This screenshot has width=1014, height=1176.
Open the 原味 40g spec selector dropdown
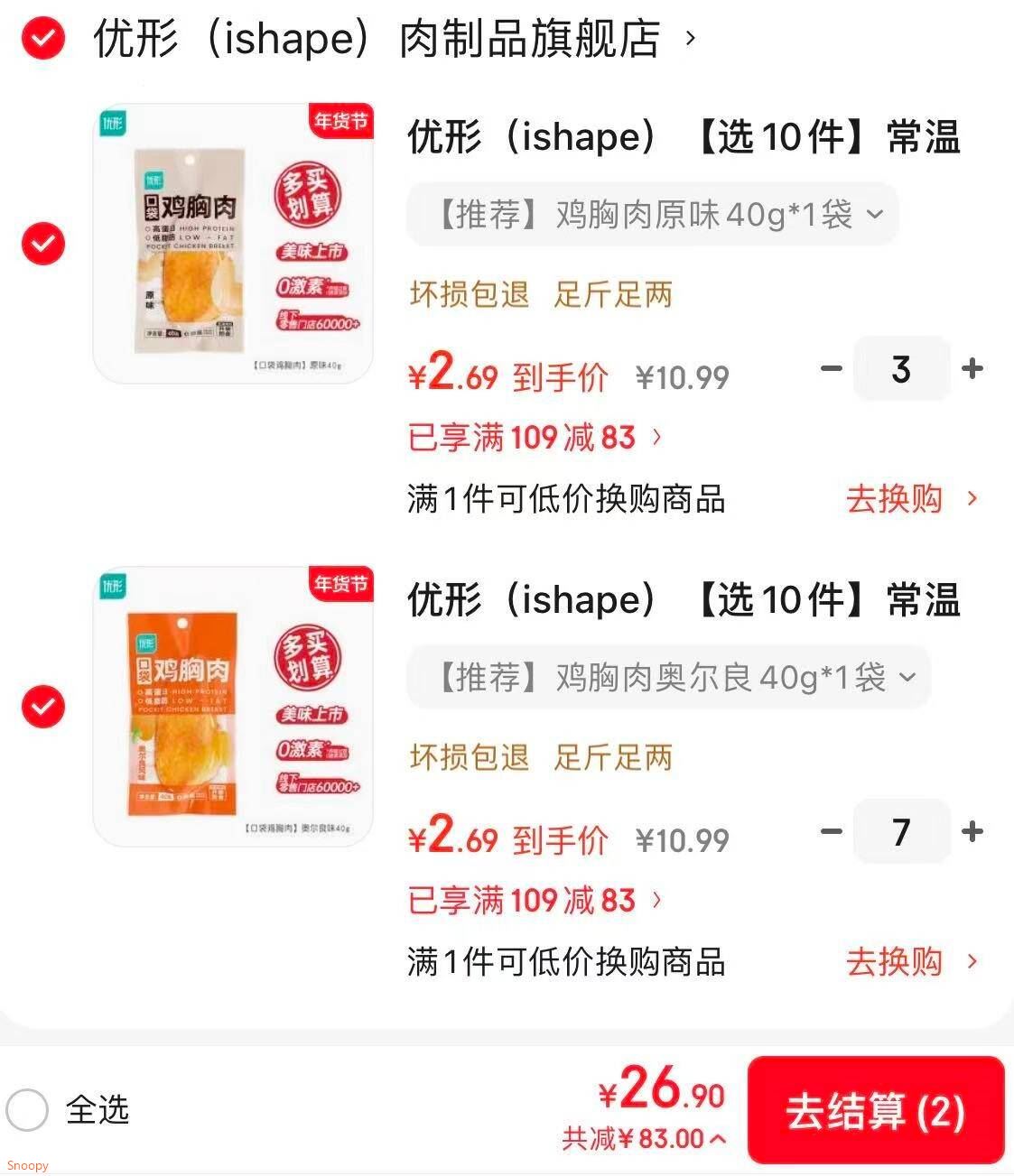(x=651, y=214)
